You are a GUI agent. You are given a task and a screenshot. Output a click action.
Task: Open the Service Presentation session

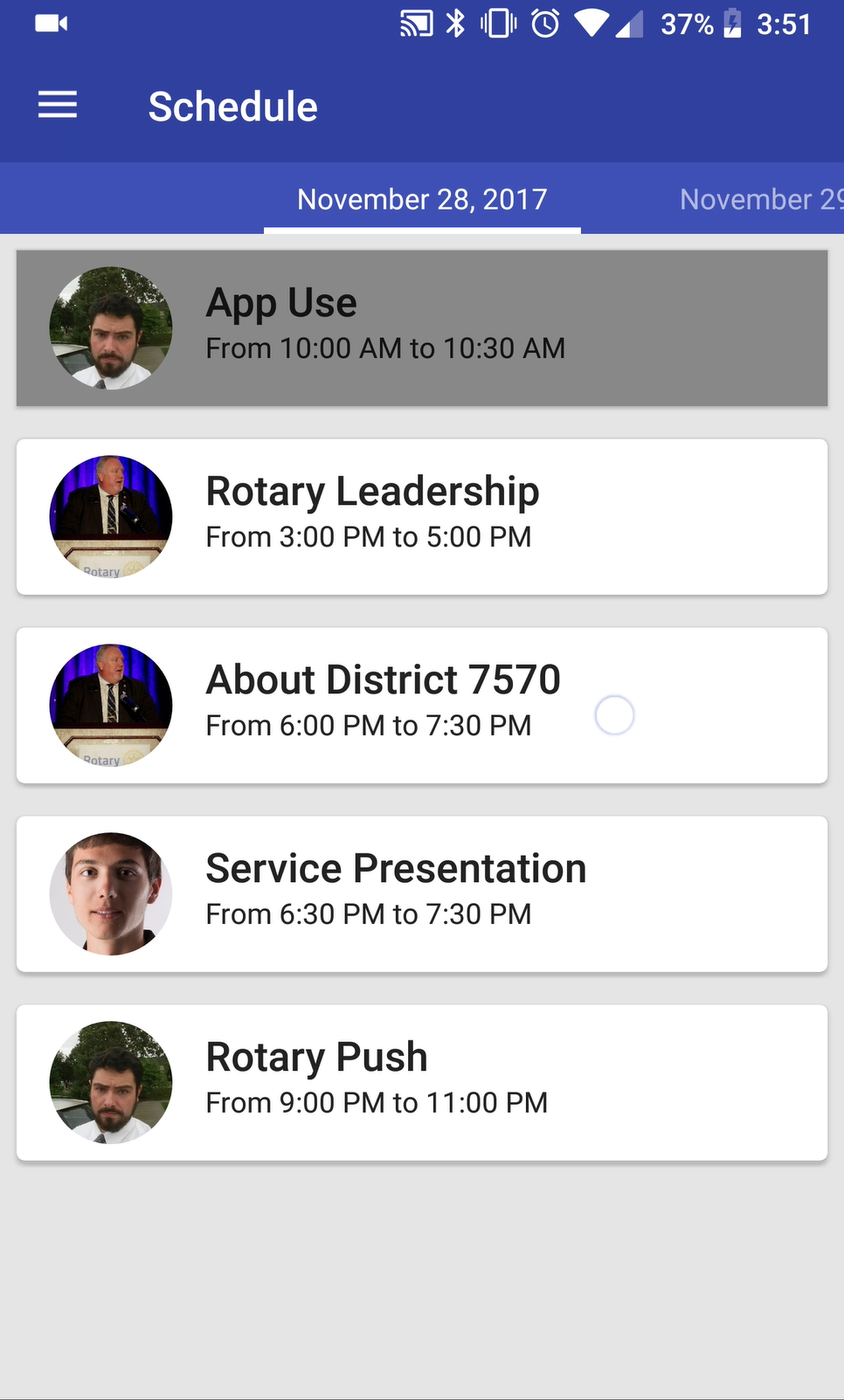pyautogui.click(x=422, y=894)
